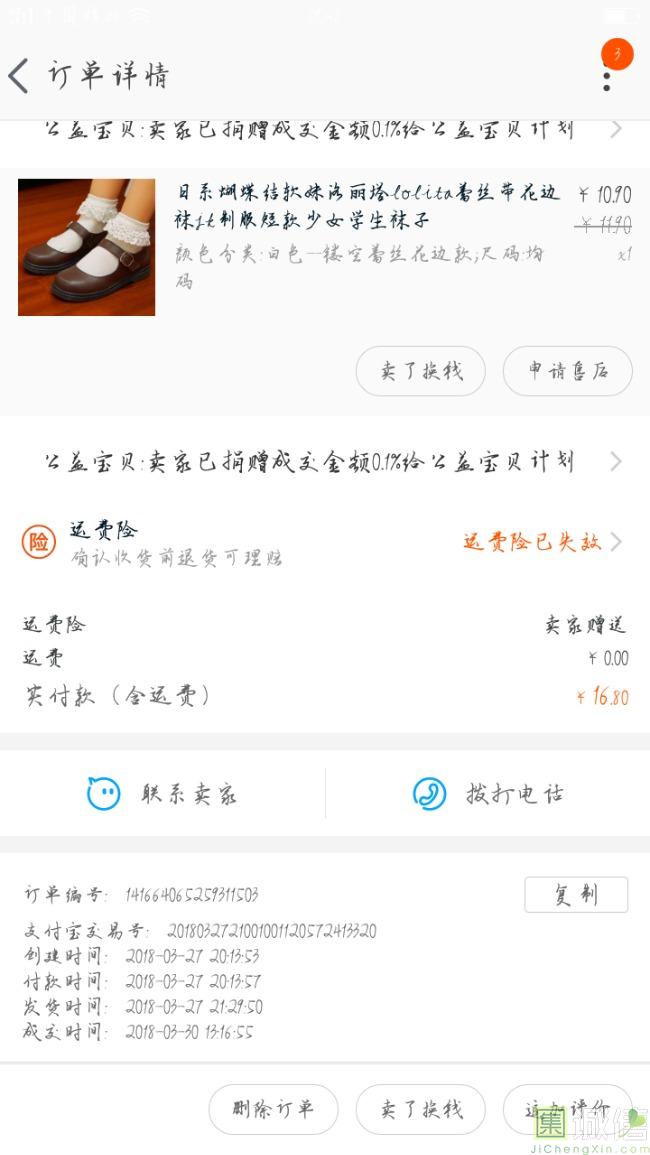Tap 卖了换钱 under the product

[x=421, y=372]
